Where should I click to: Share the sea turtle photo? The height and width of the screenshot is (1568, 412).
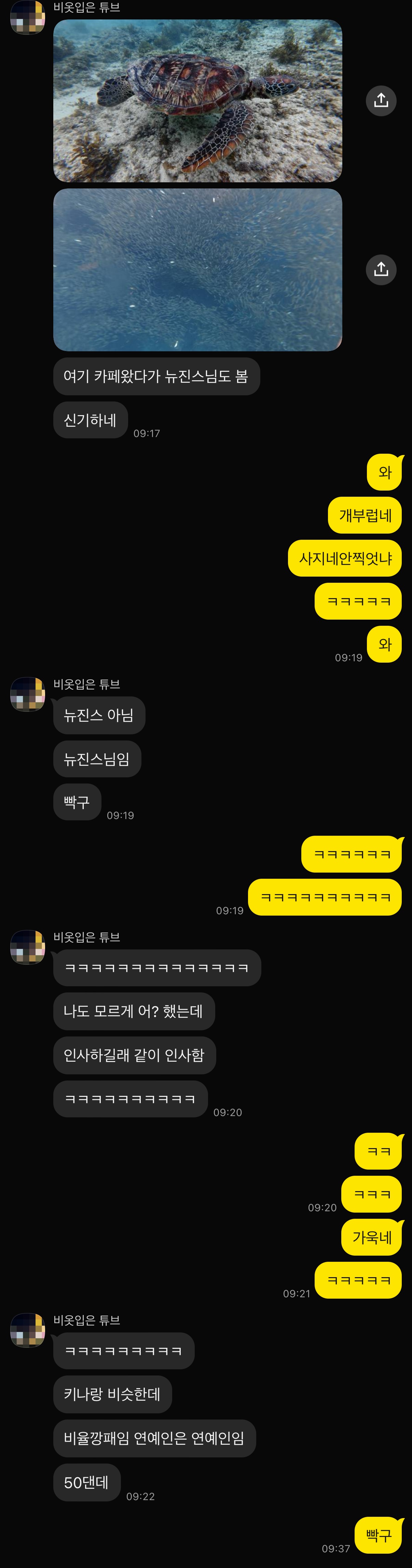pos(381,100)
